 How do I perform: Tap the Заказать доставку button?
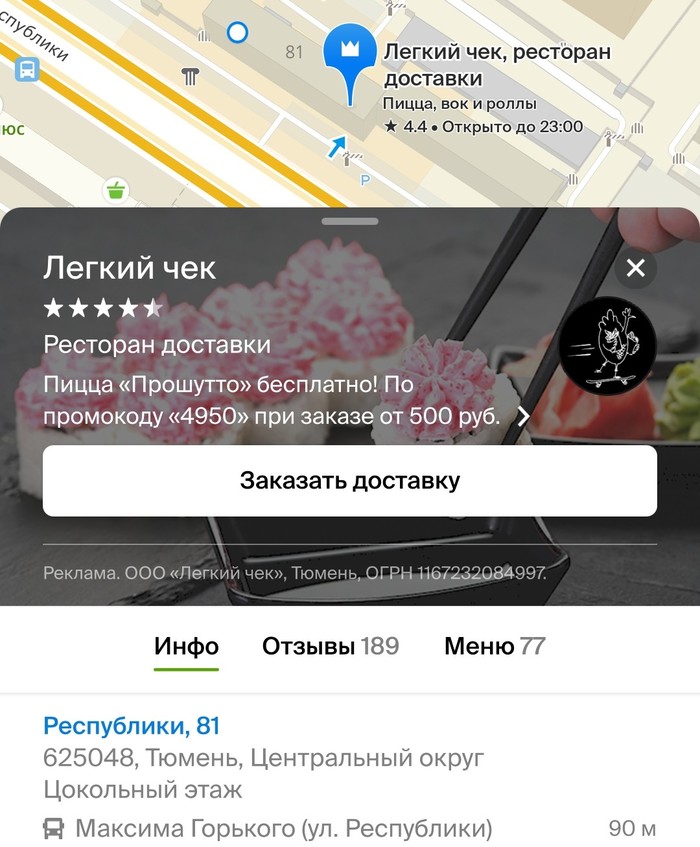(350, 481)
